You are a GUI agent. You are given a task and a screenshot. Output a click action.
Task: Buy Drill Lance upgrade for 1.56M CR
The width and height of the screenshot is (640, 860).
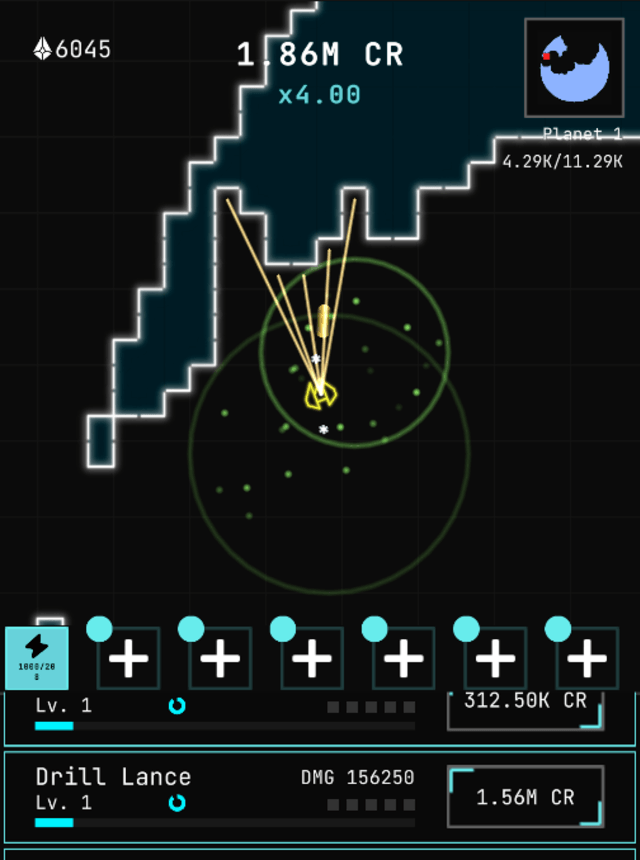525,796
